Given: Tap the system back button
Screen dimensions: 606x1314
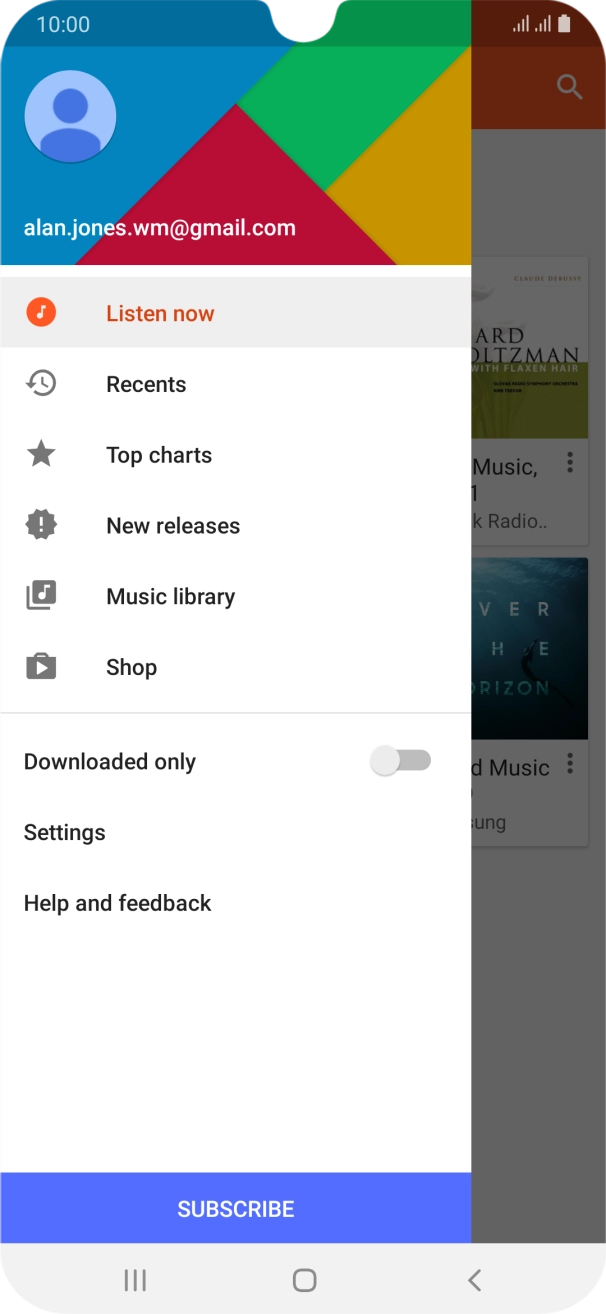Looking at the screenshot, I should (x=475, y=1279).
